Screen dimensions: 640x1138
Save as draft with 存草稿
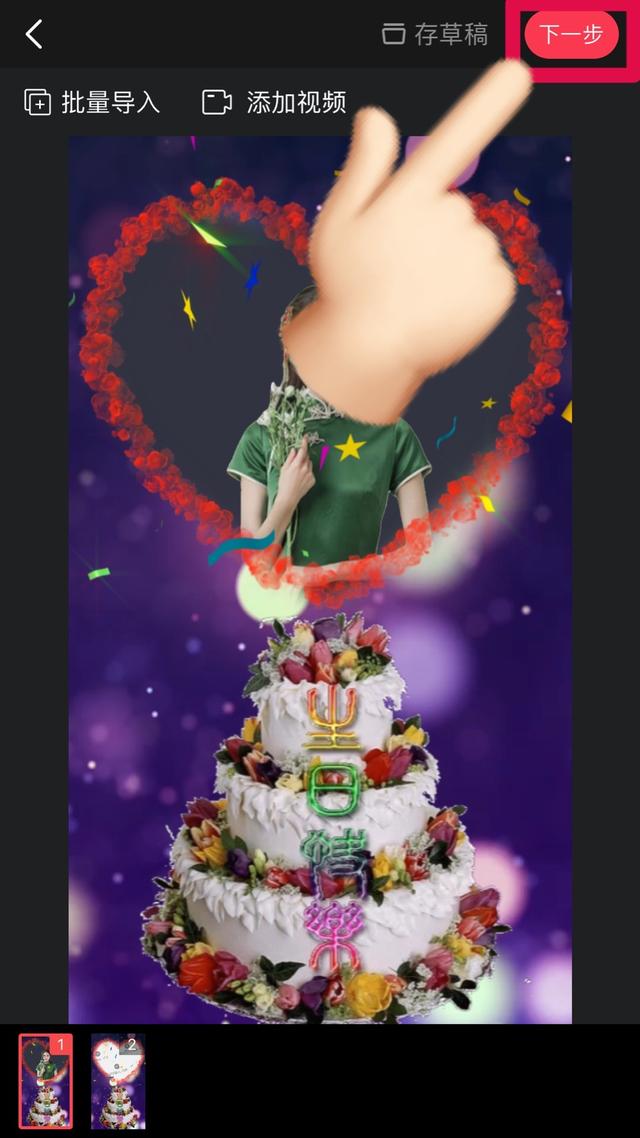coord(435,34)
